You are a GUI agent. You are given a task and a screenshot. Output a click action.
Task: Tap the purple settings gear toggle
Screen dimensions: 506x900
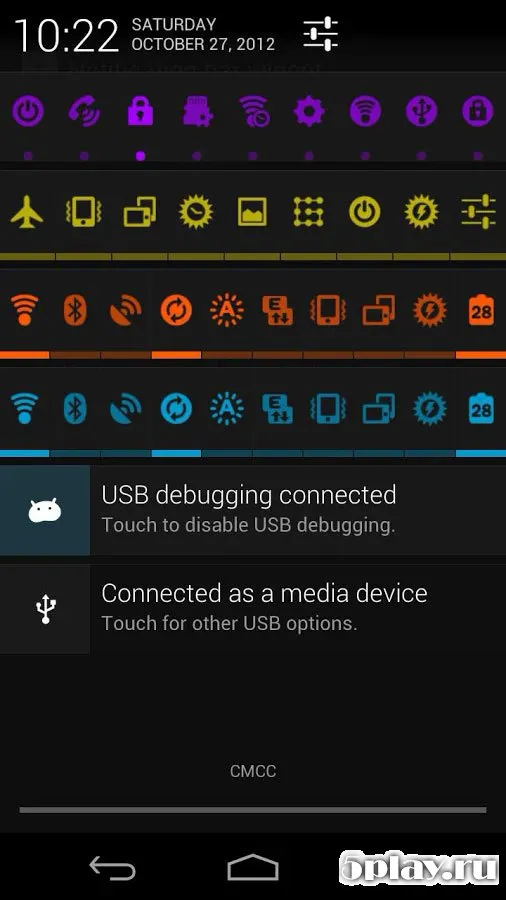[x=309, y=111]
